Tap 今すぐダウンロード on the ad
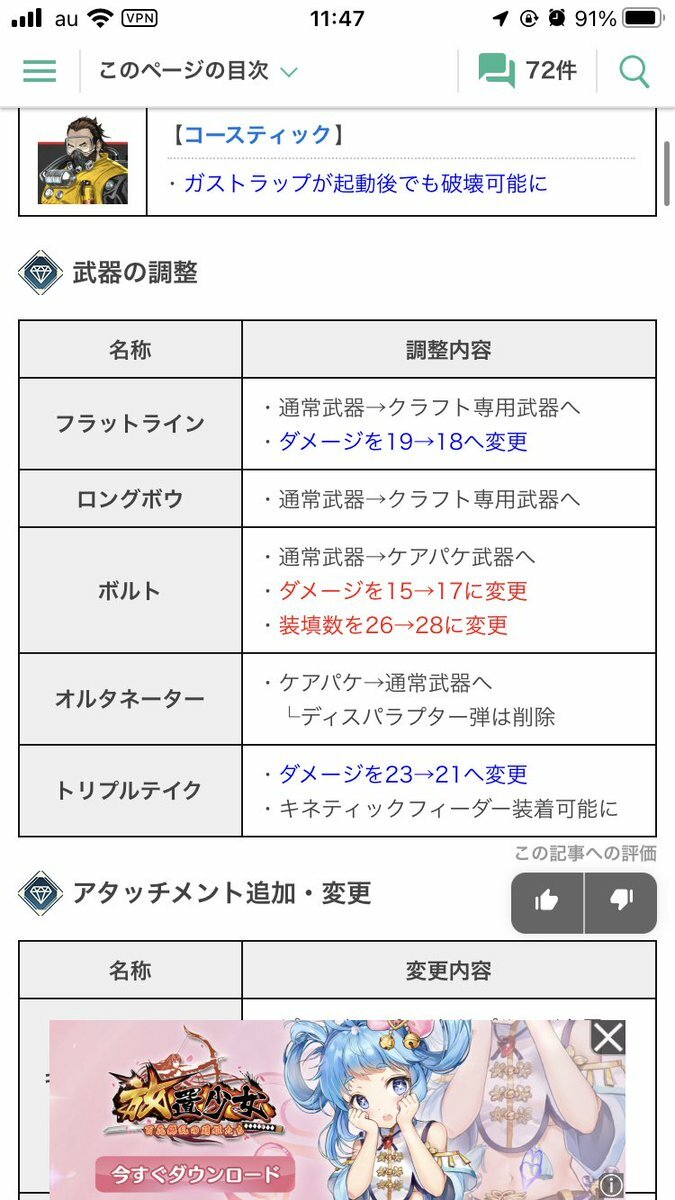 [x=188, y=1174]
